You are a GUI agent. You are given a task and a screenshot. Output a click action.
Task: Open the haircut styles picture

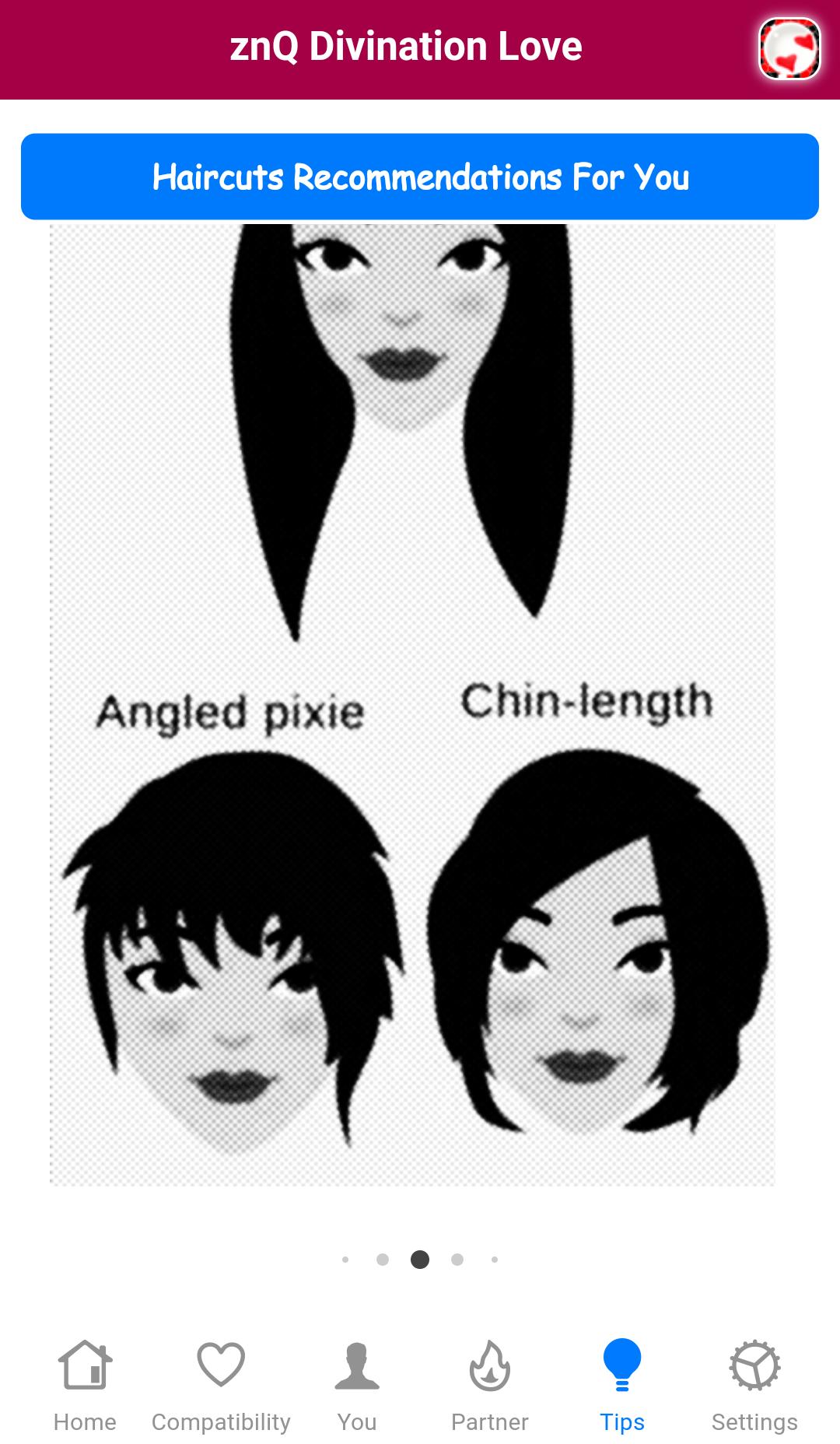pyautogui.click(x=412, y=704)
